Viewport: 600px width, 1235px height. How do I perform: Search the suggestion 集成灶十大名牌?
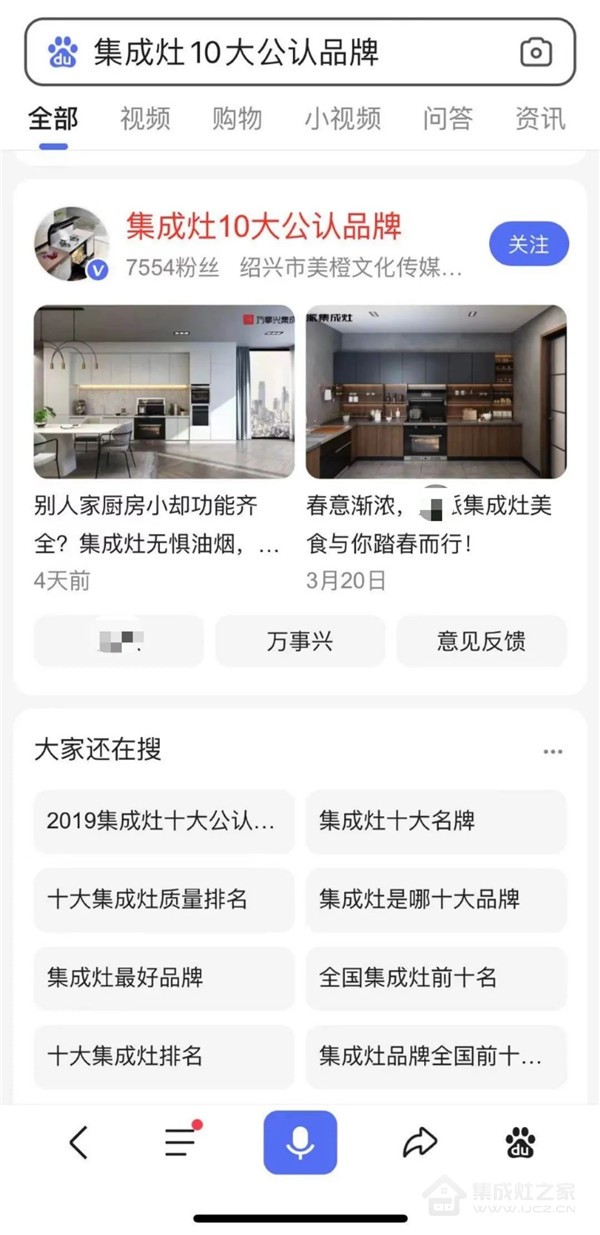[x=436, y=821]
